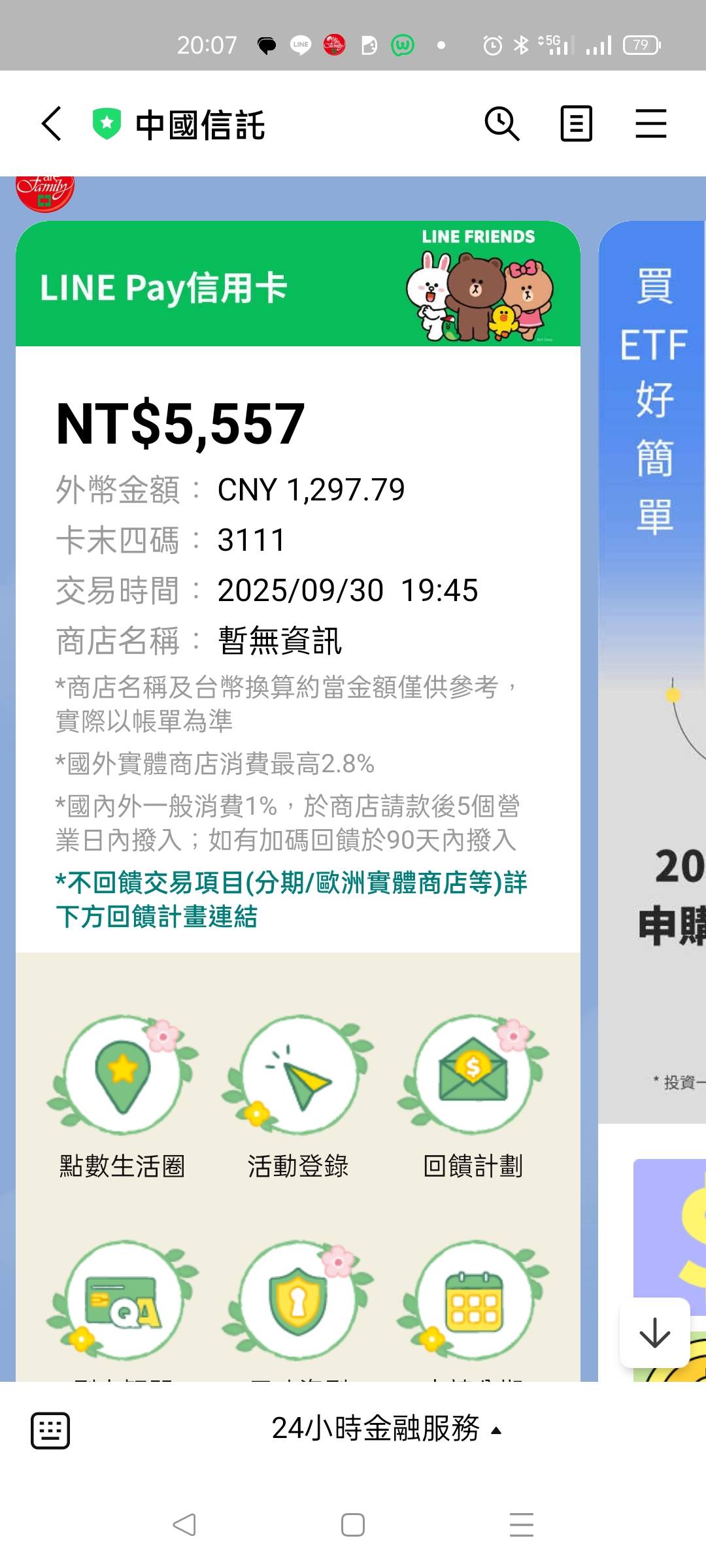
Task: Open the notes icon in the header
Action: coord(577,123)
